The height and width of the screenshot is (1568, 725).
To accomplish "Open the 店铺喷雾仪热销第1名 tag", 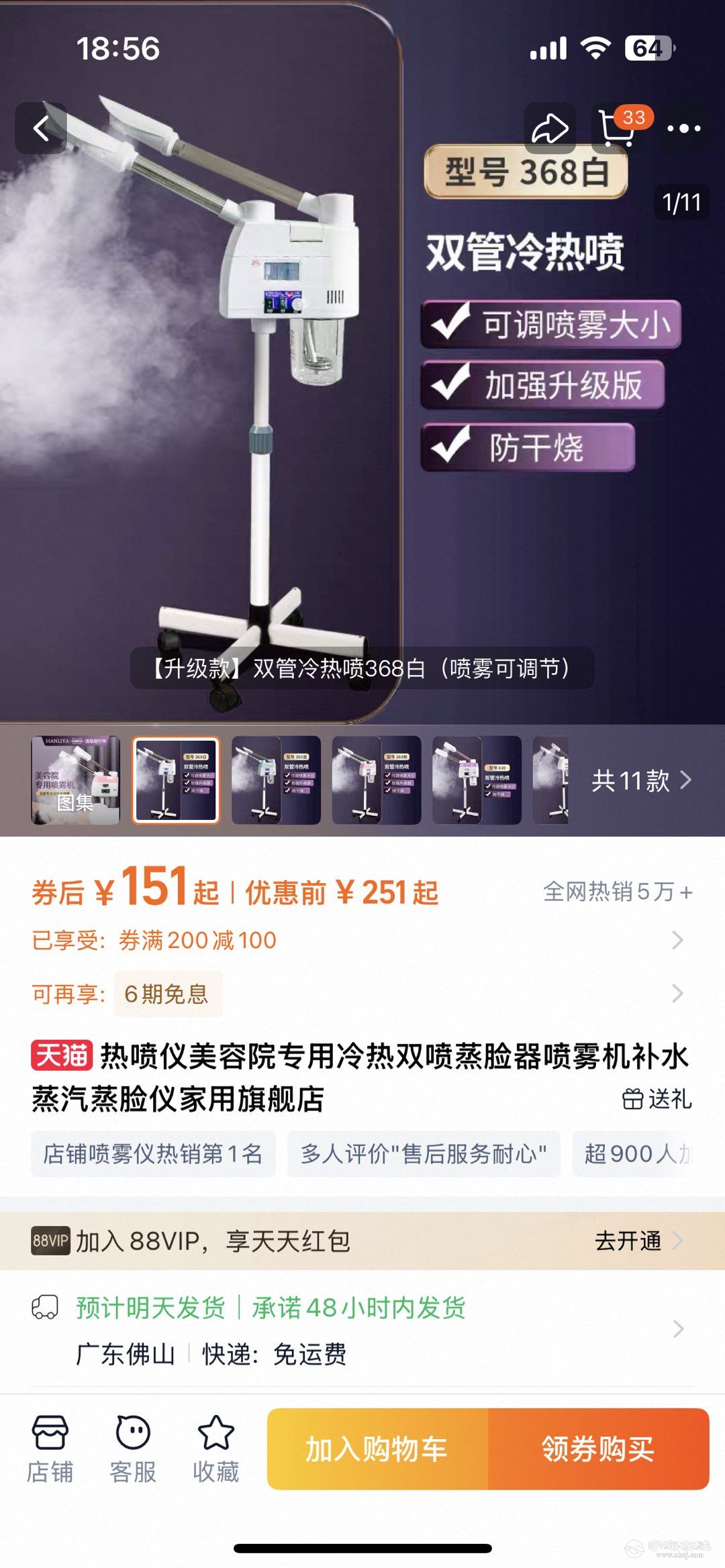I will [x=153, y=1154].
